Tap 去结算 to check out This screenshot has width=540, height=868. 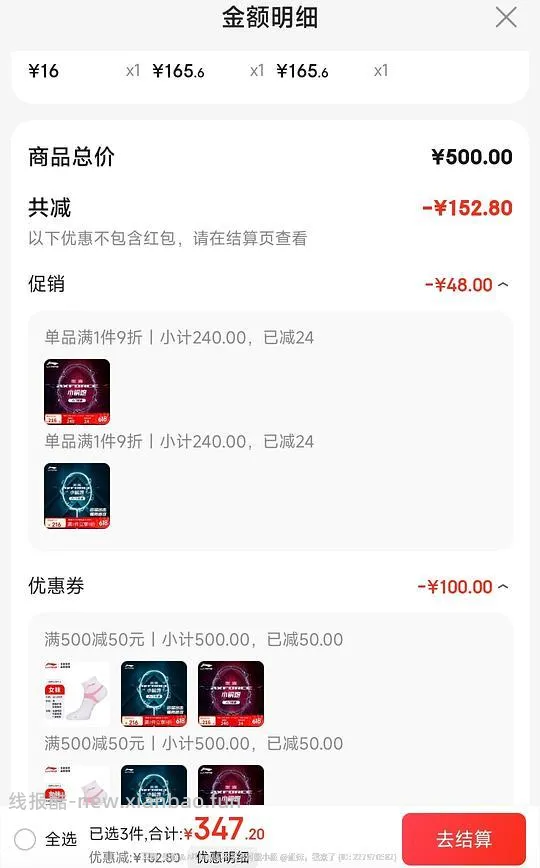464,839
